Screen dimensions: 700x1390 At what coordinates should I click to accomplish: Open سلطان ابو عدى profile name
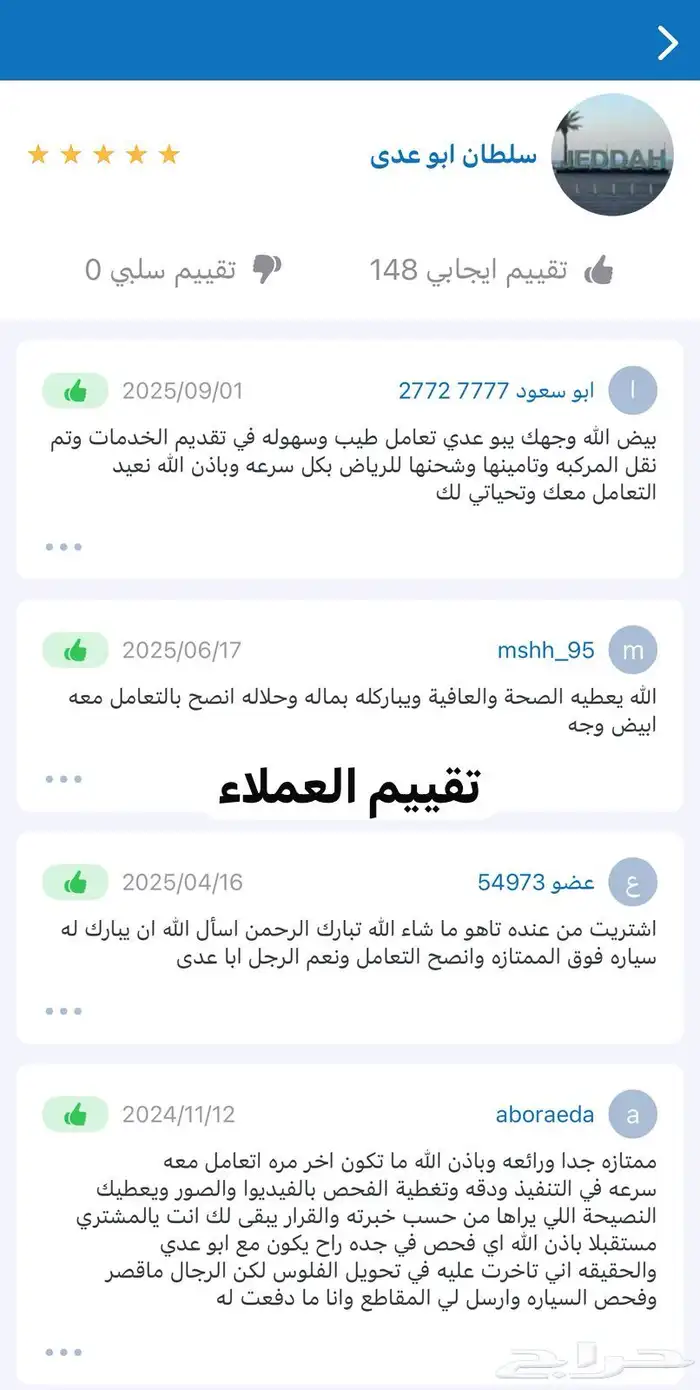click(453, 156)
